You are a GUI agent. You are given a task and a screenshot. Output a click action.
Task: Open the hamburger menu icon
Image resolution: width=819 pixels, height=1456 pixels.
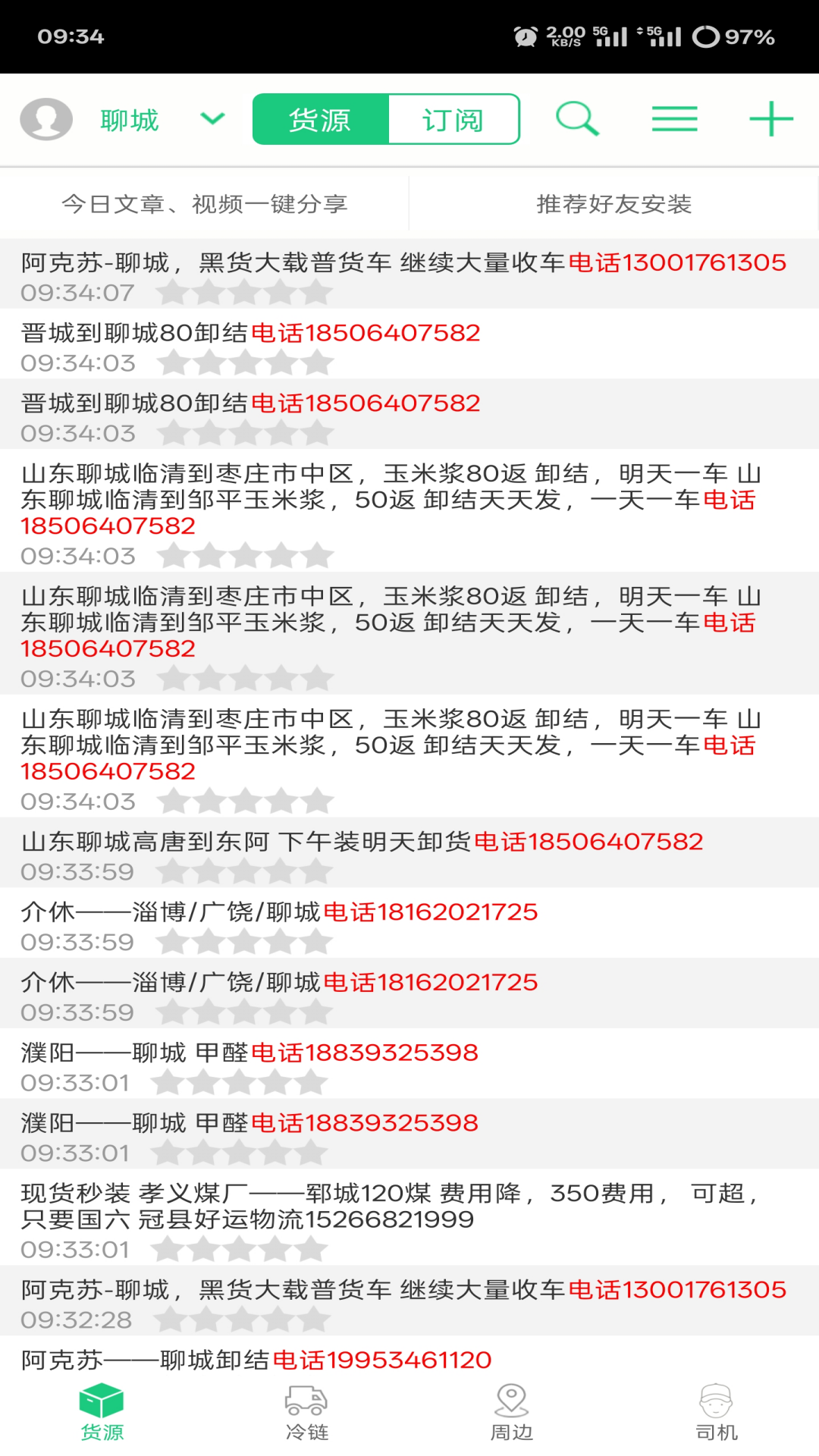674,119
